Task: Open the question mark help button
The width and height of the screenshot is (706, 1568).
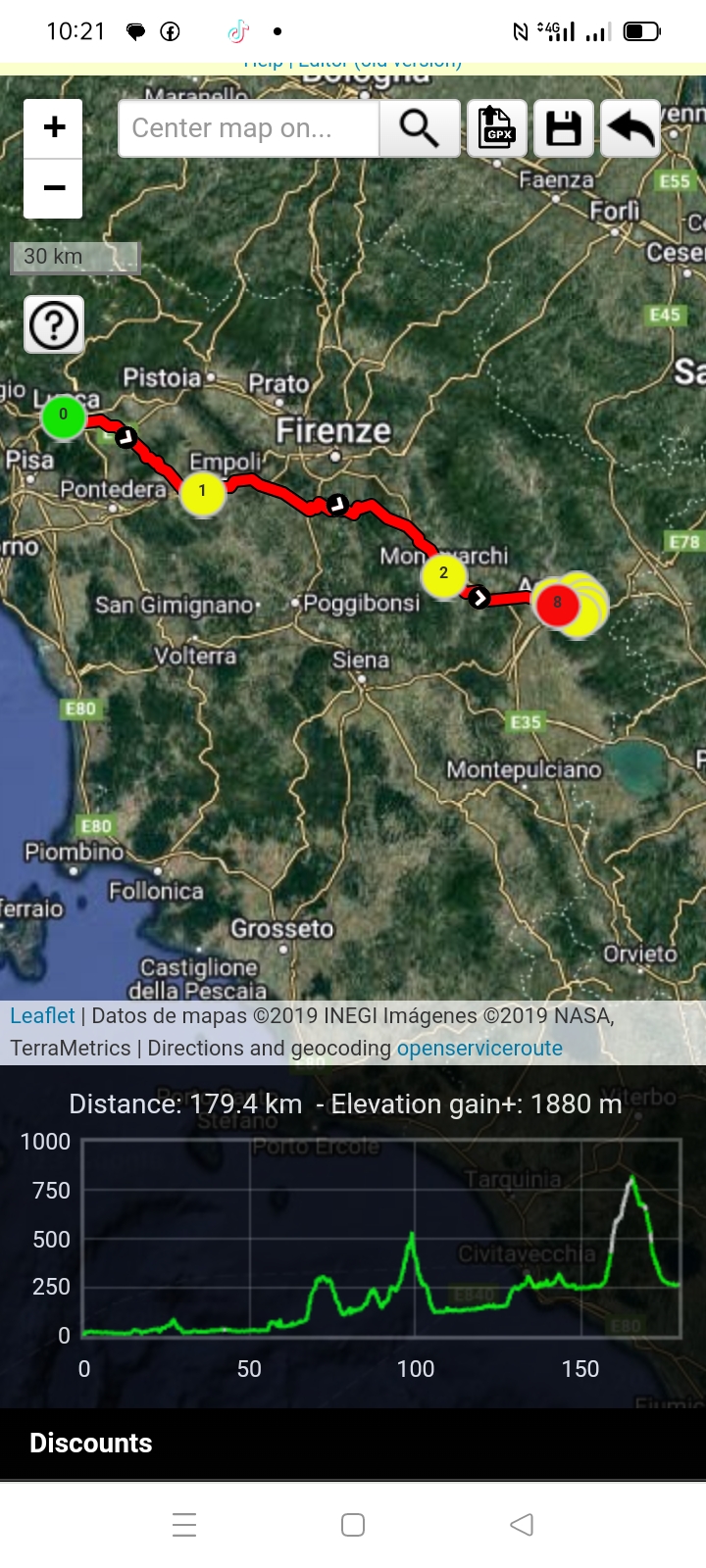Action: [x=54, y=324]
